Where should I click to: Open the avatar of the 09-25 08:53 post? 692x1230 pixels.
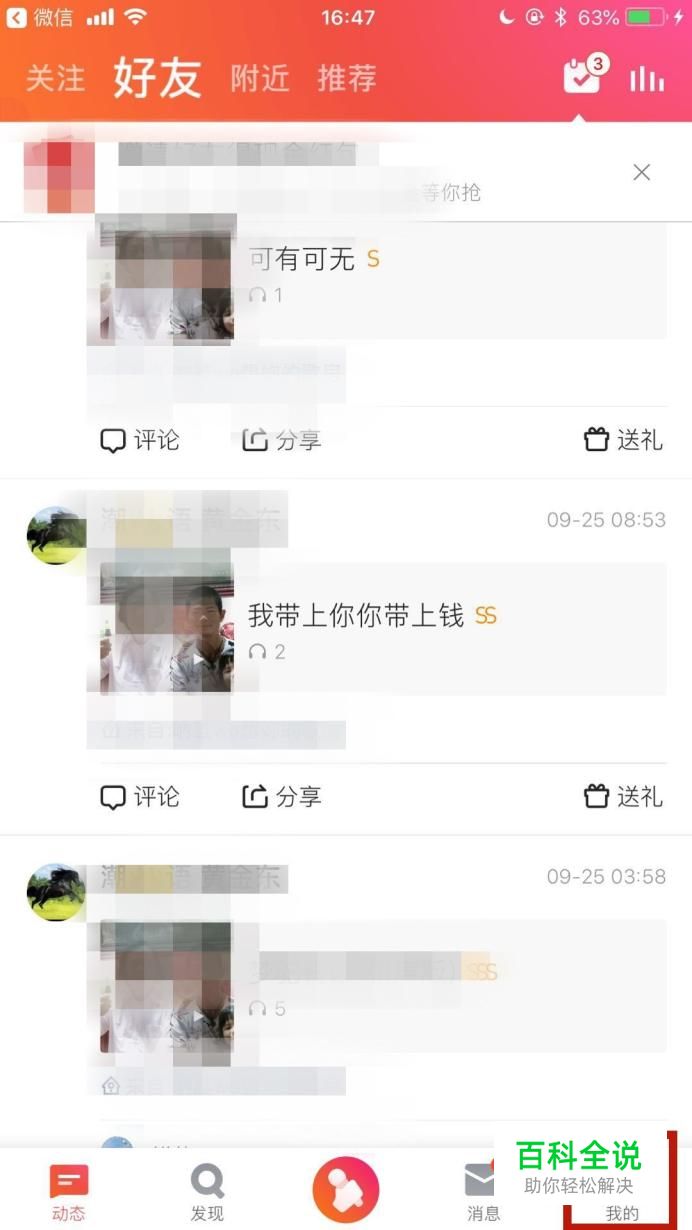tap(55, 535)
